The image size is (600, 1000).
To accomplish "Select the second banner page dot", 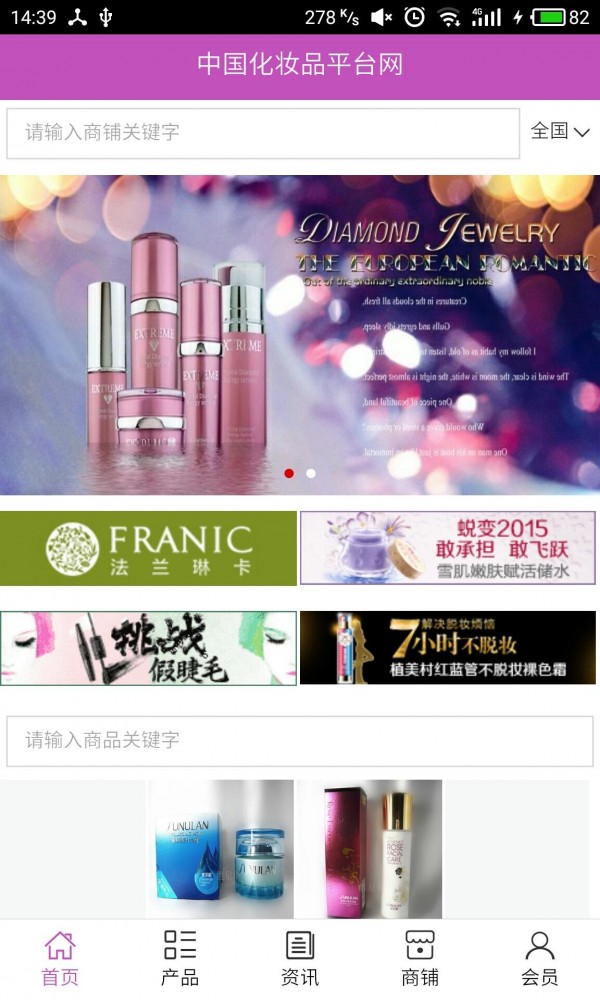I will [x=311, y=473].
